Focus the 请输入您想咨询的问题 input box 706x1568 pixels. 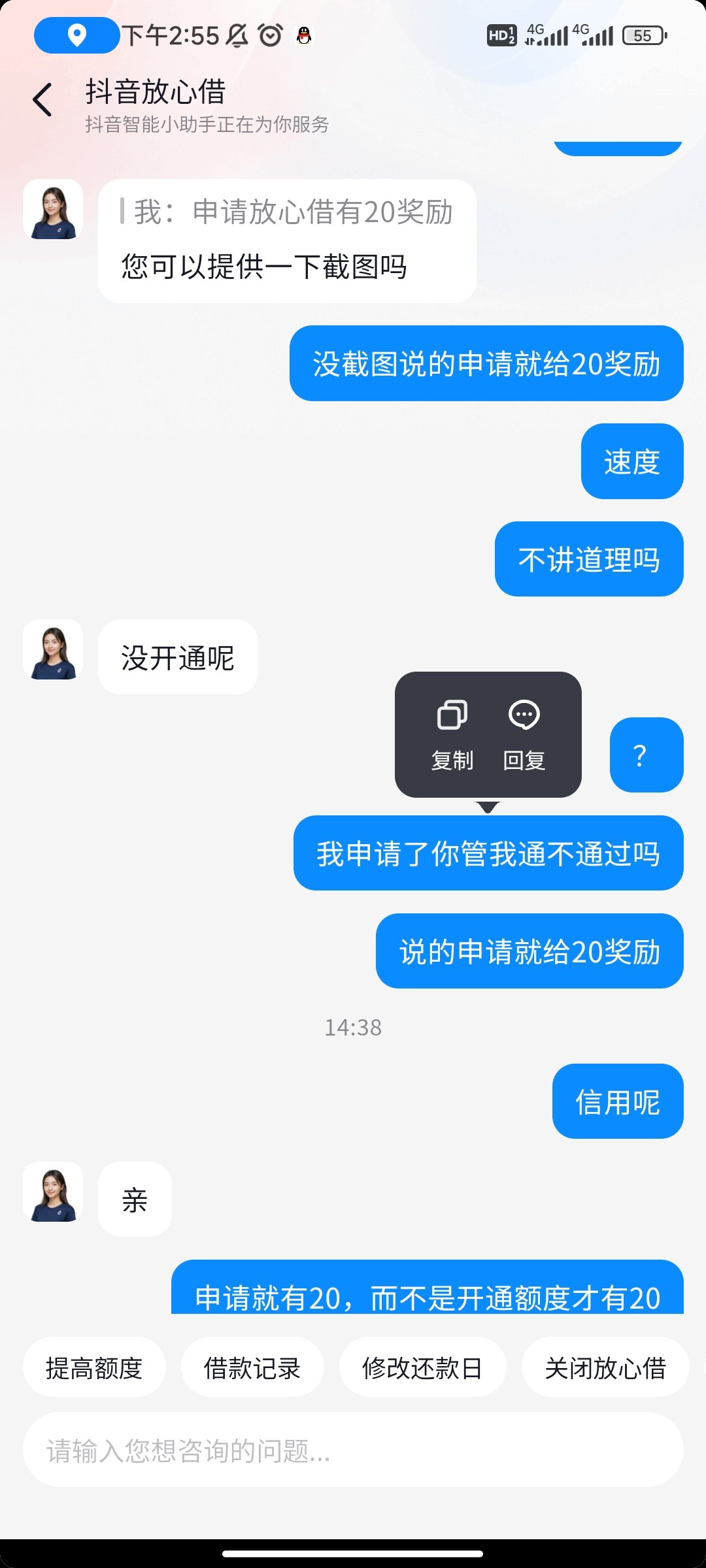(x=353, y=1451)
